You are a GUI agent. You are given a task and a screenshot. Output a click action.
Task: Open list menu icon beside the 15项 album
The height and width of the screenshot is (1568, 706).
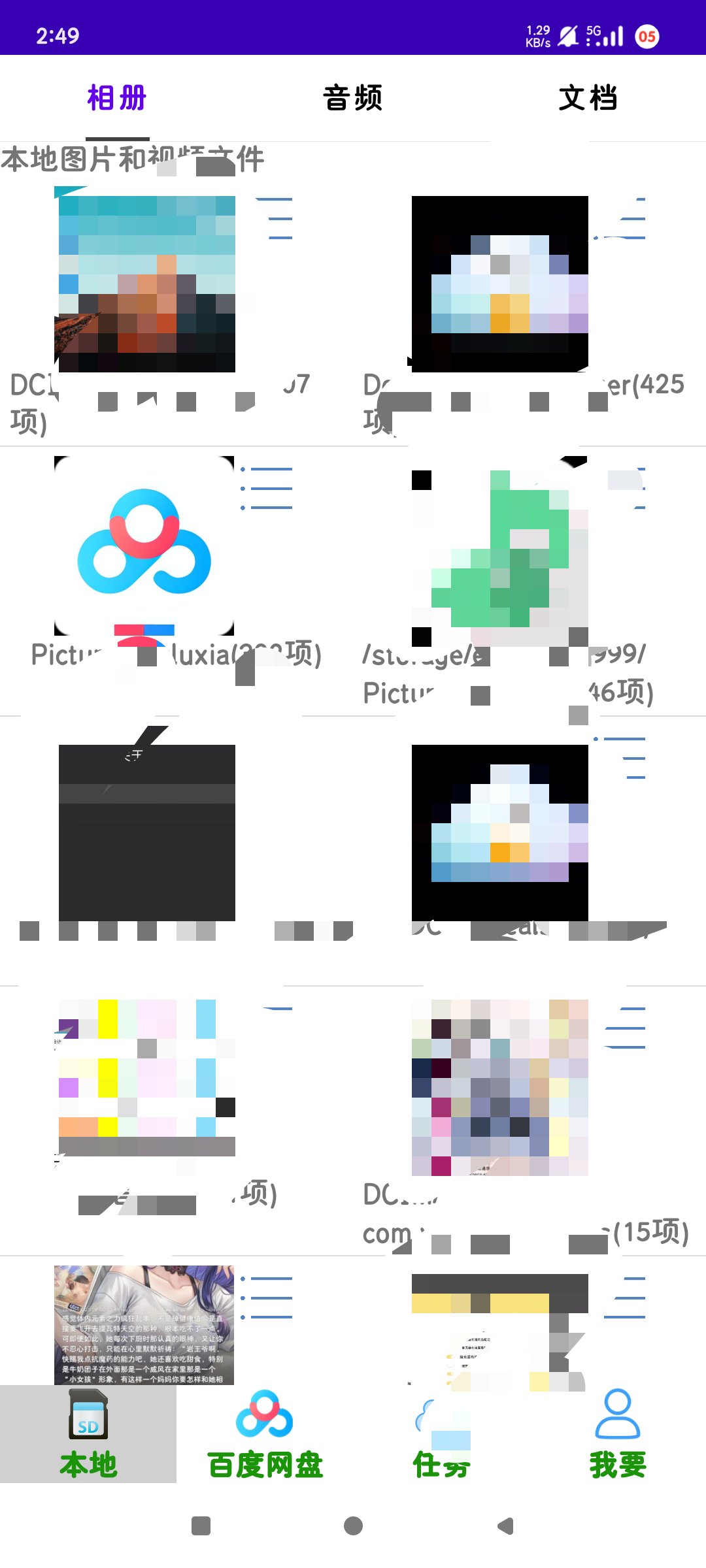pos(626,1028)
